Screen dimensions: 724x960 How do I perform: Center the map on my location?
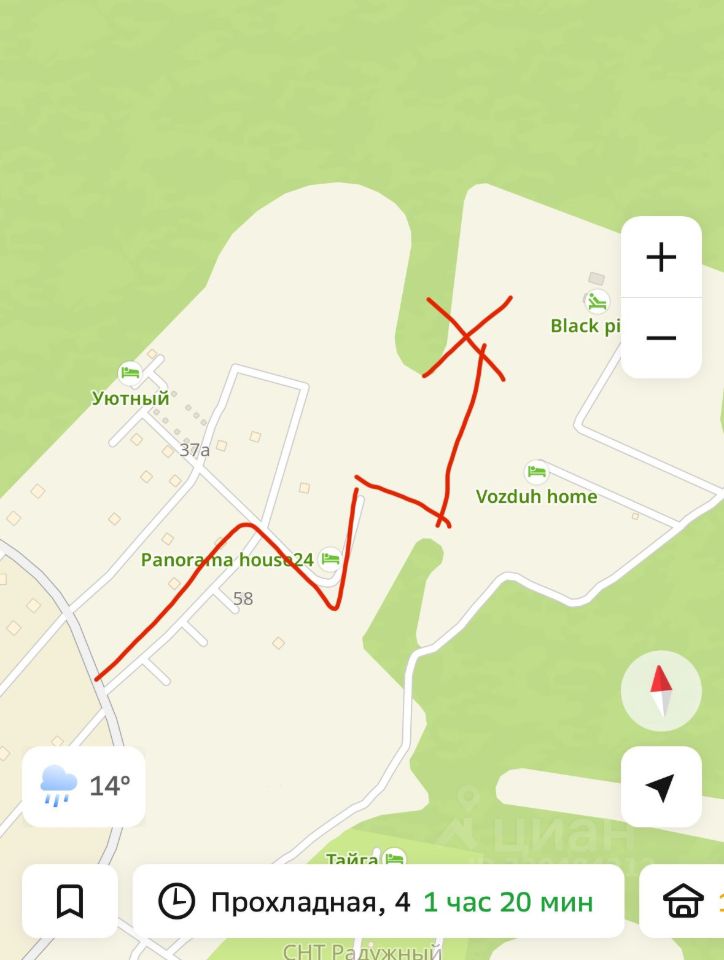tap(661, 787)
